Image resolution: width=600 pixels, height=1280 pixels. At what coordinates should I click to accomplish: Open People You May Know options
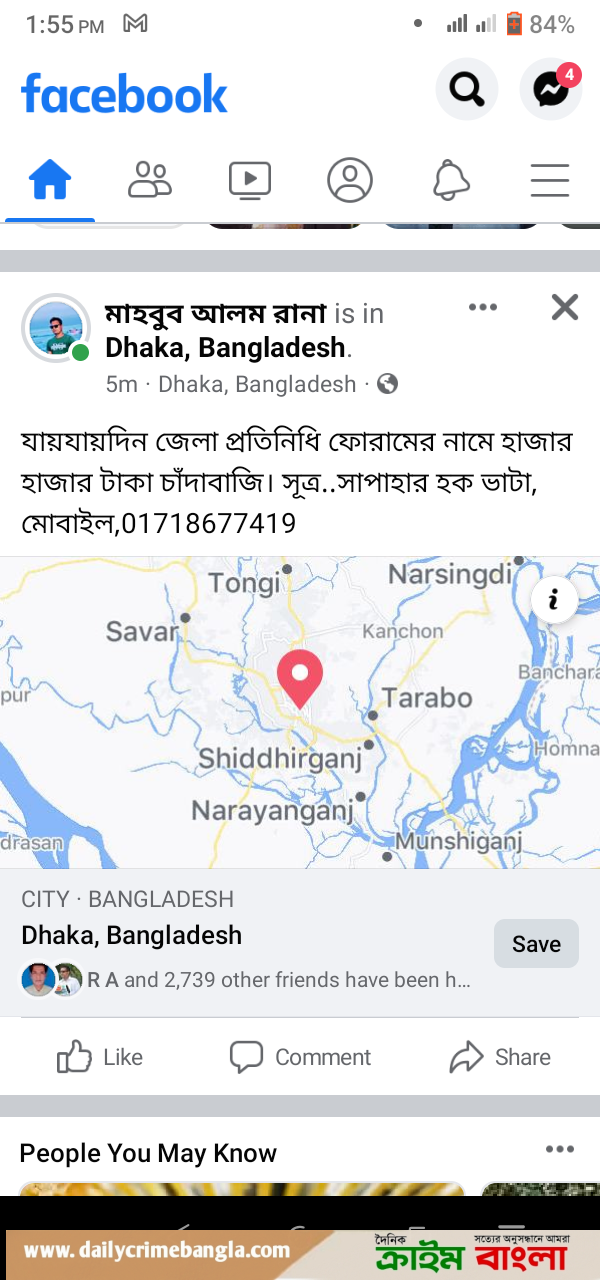coord(560,1150)
